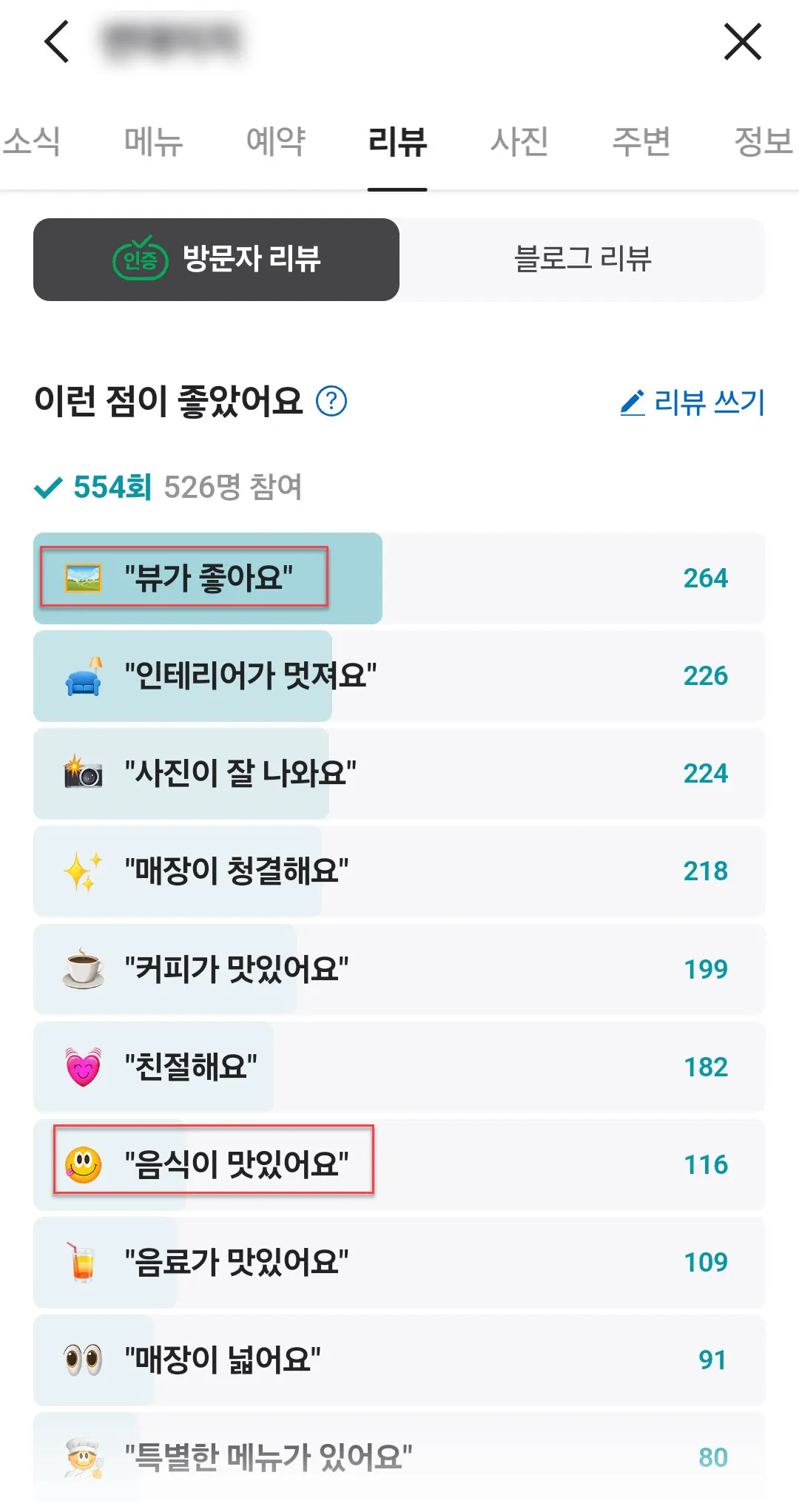Switch to 블로그 리뷰

(x=584, y=259)
